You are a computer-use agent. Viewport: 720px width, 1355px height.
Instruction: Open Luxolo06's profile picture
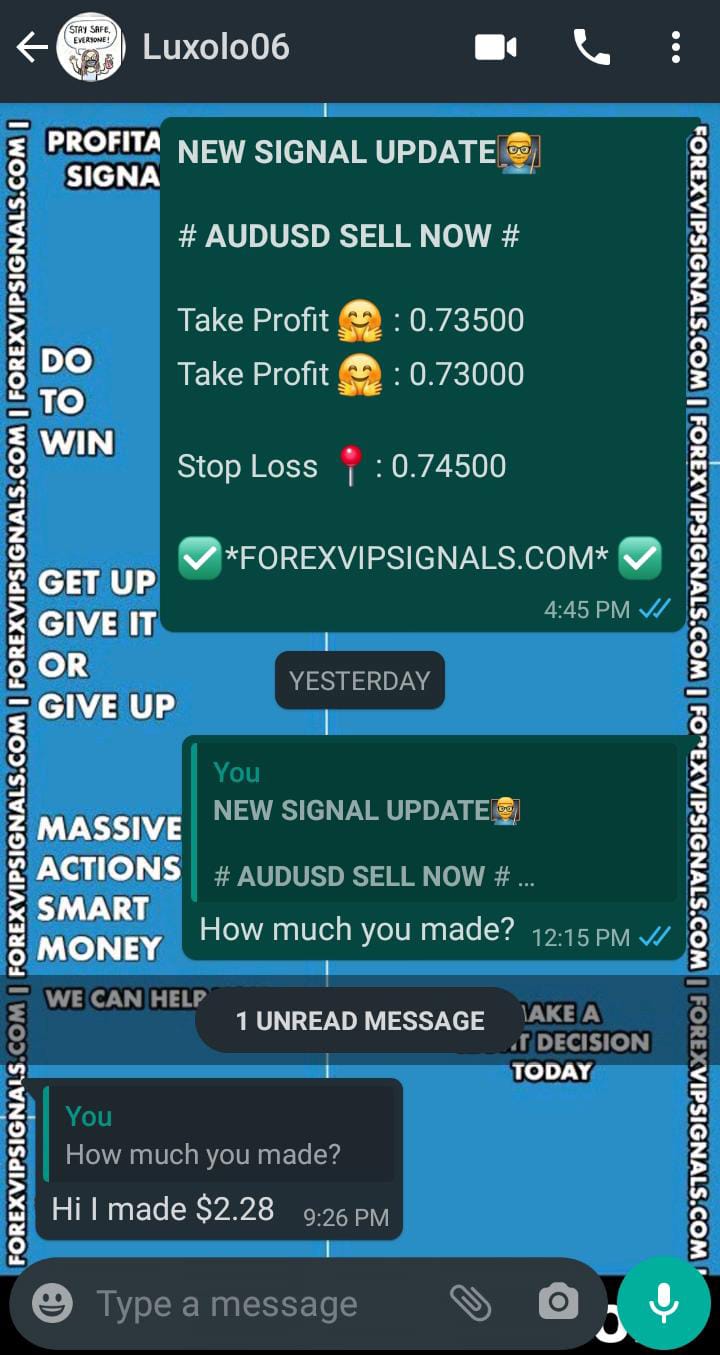click(90, 48)
